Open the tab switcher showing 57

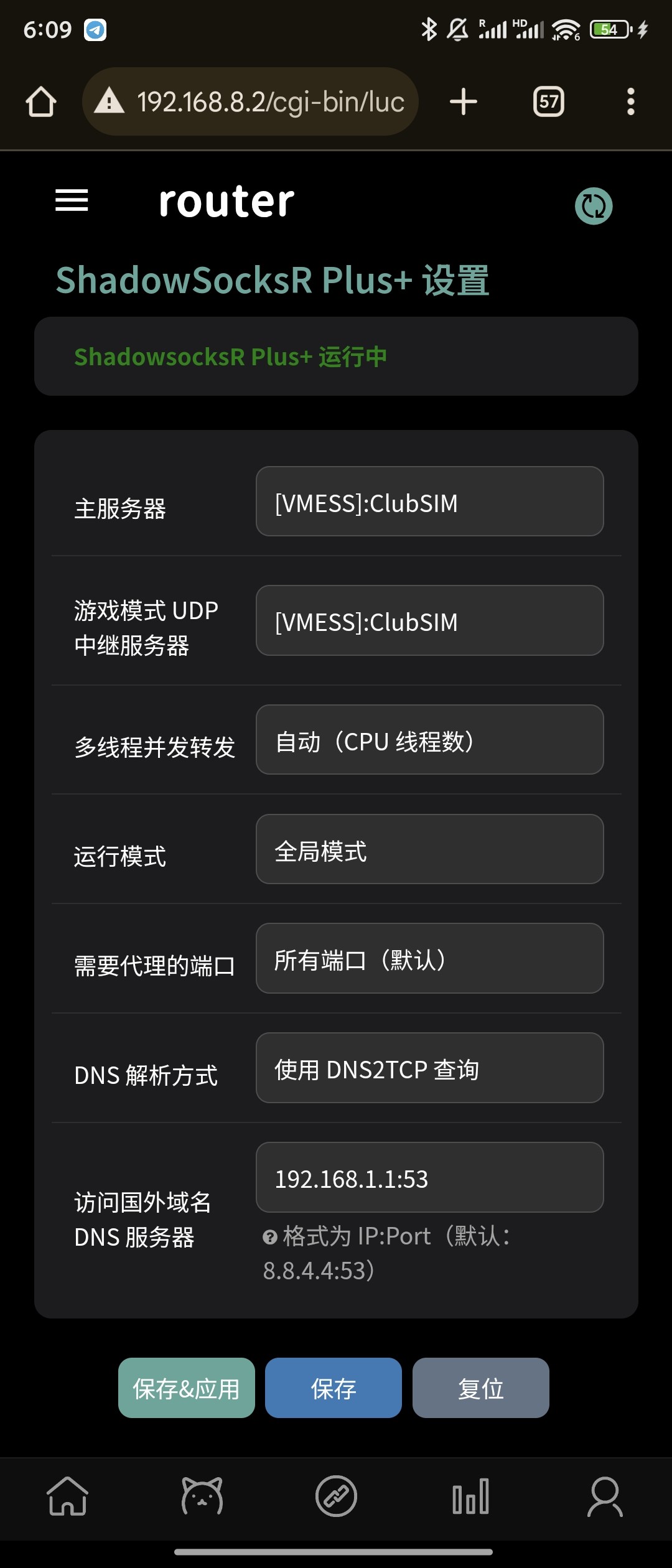click(548, 101)
